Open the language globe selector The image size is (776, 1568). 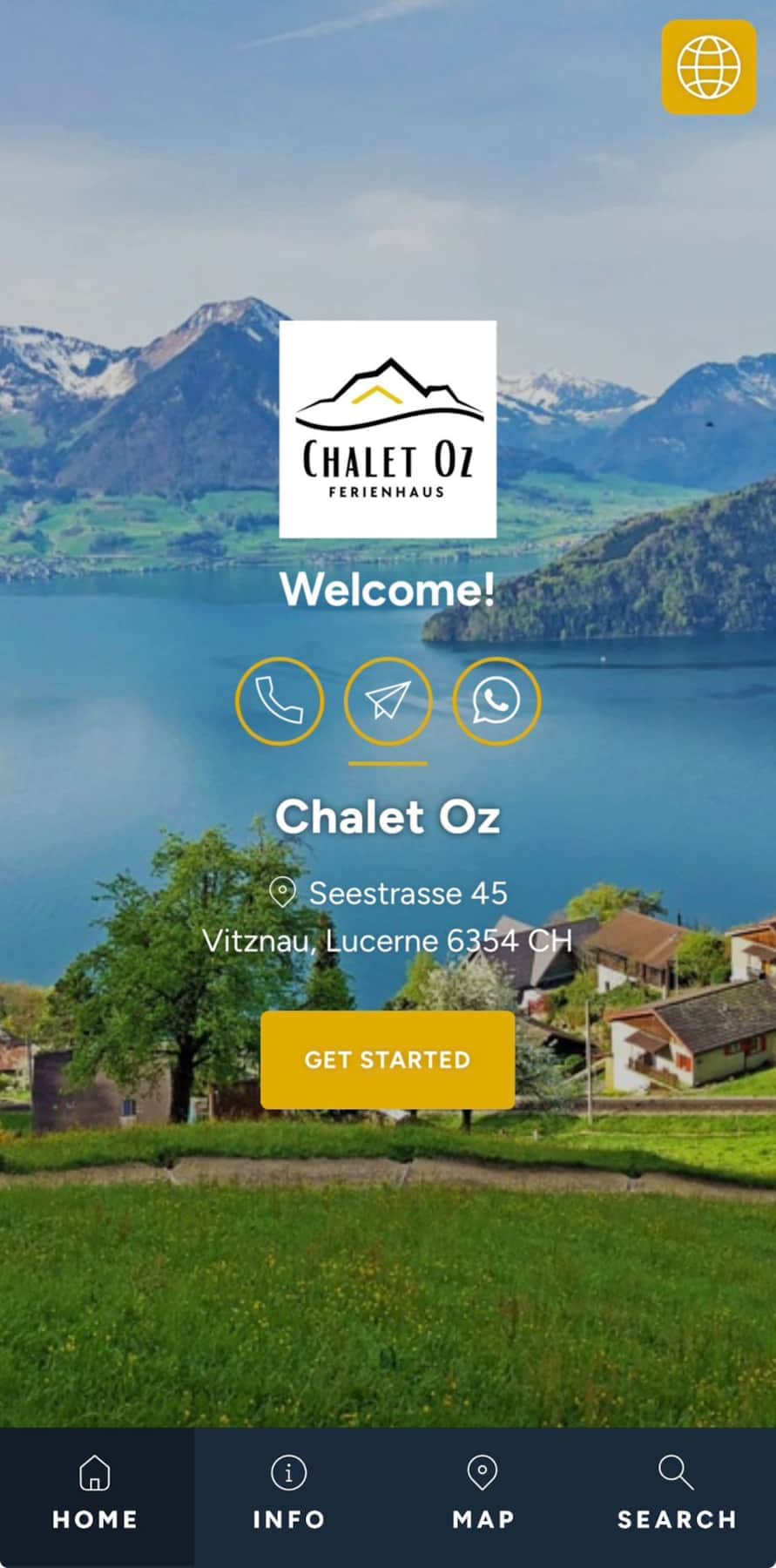click(x=708, y=67)
